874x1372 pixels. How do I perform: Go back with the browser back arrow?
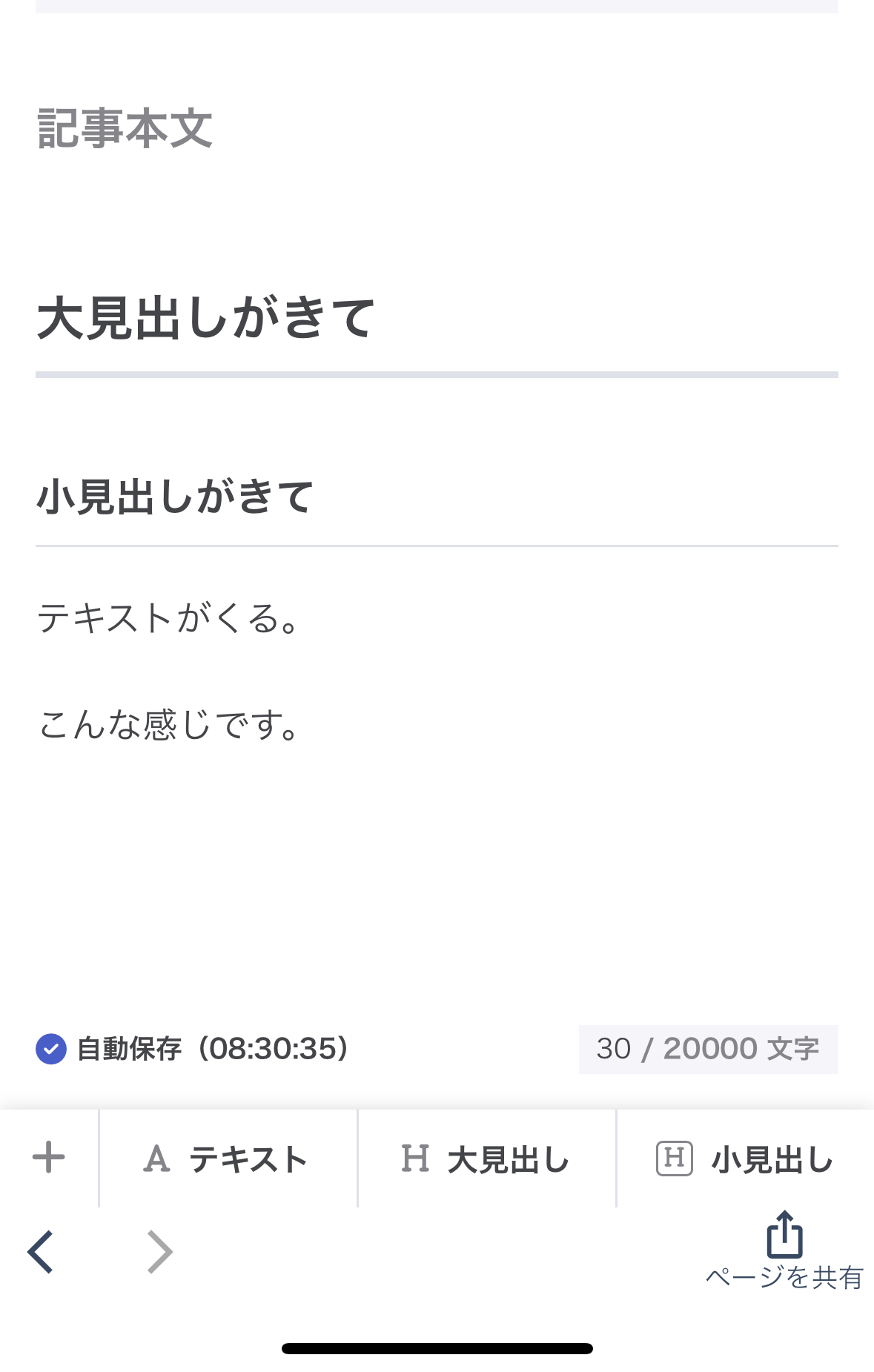point(41,1251)
